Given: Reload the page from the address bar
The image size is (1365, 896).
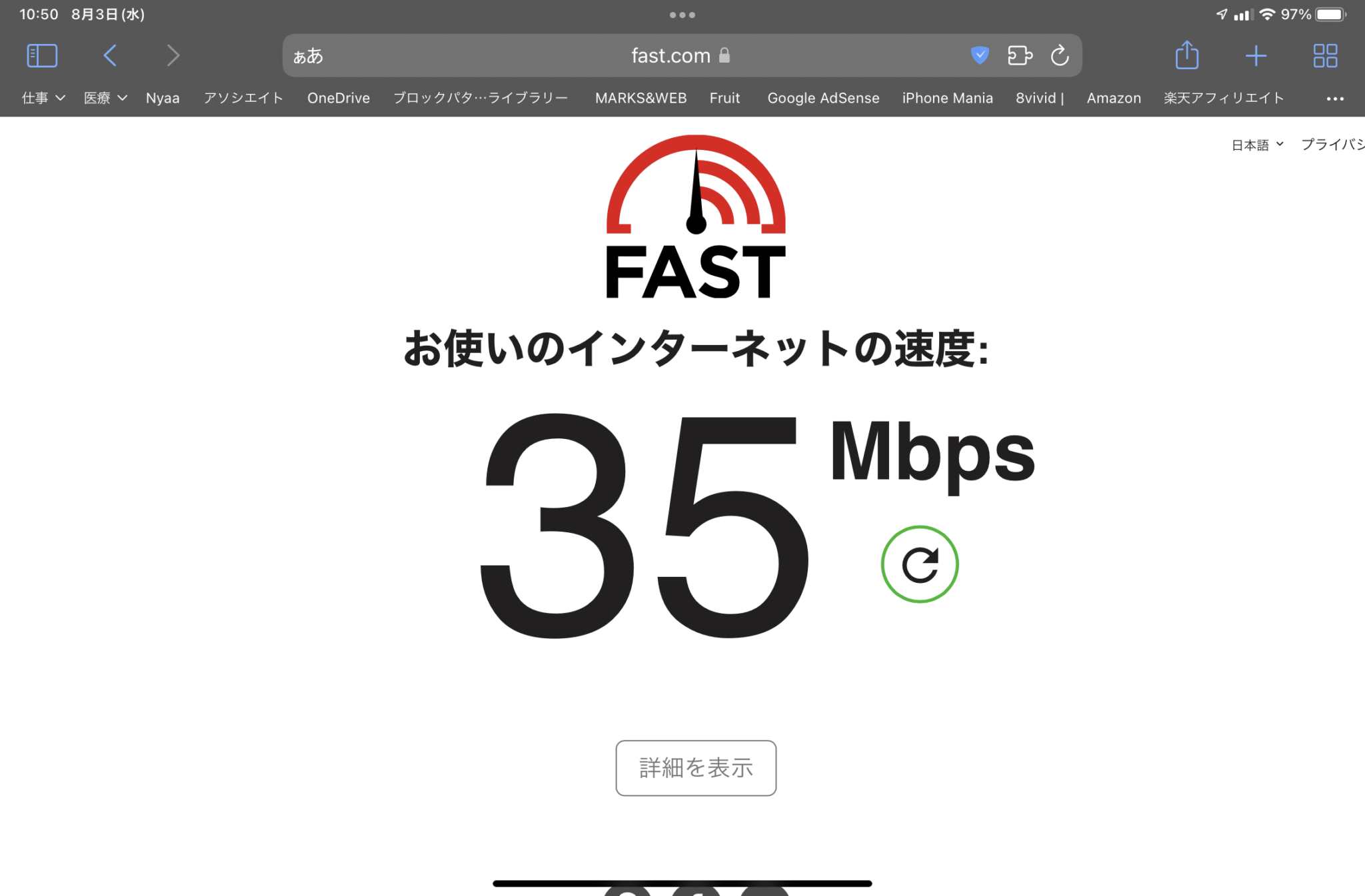Looking at the screenshot, I should [1059, 55].
